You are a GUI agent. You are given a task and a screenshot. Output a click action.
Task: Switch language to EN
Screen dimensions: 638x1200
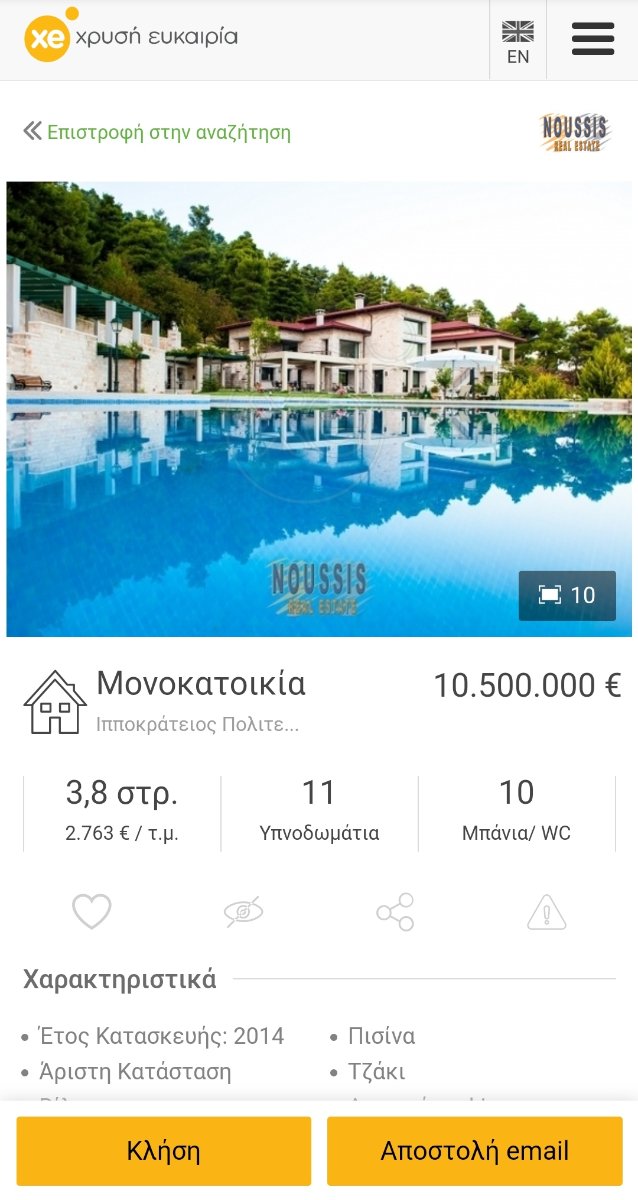(518, 42)
